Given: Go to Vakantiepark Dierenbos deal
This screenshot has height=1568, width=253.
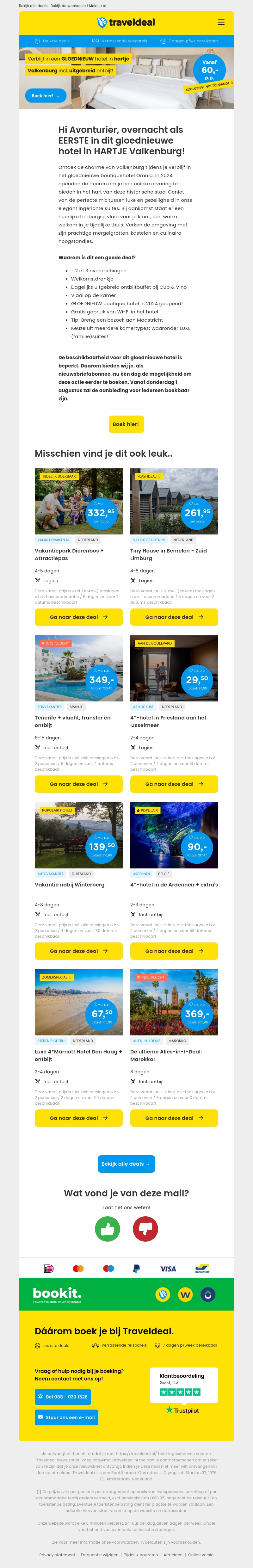Looking at the screenshot, I should 78,617.
